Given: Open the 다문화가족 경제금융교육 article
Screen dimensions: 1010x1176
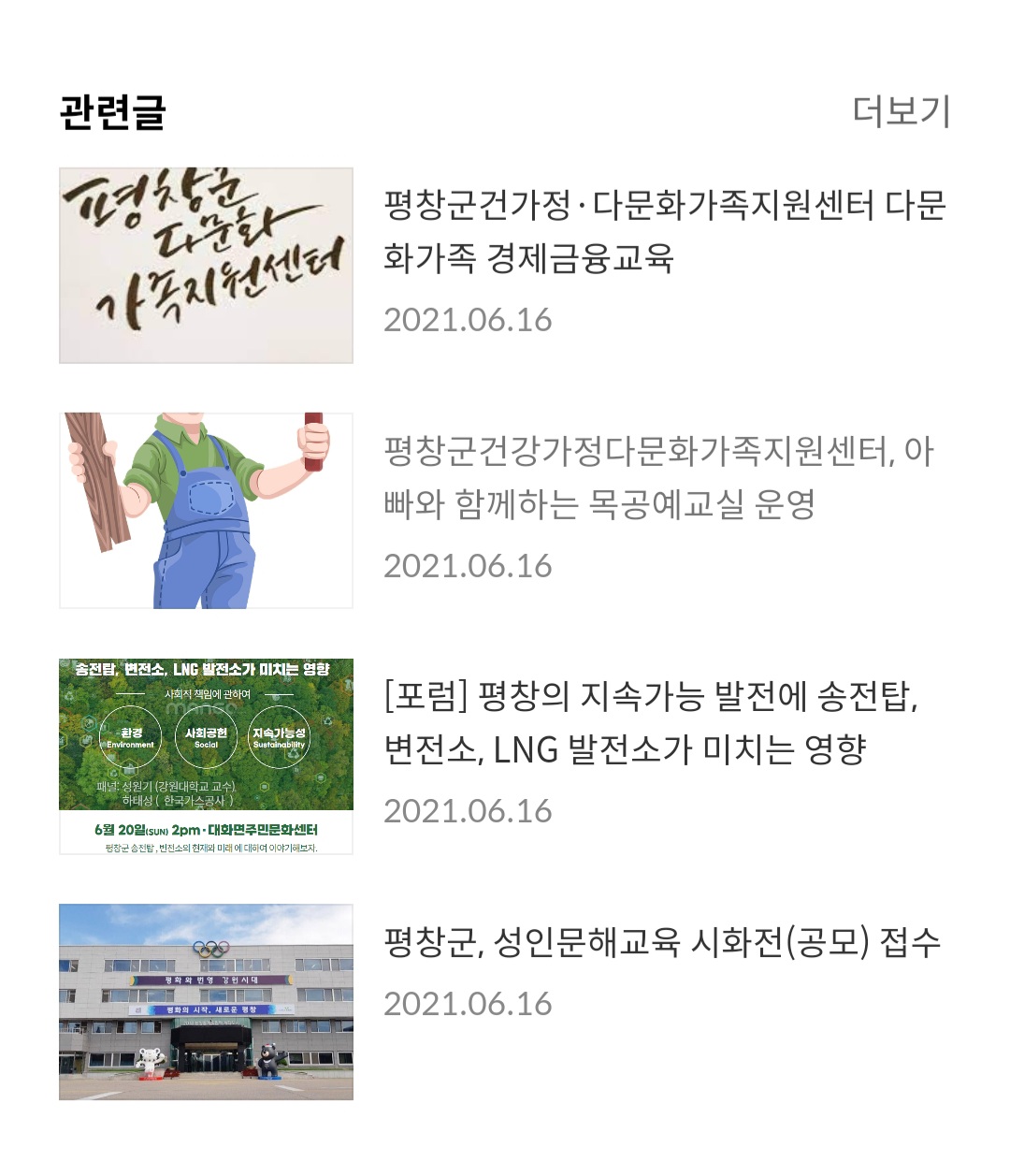Looking at the screenshot, I should 664,230.
